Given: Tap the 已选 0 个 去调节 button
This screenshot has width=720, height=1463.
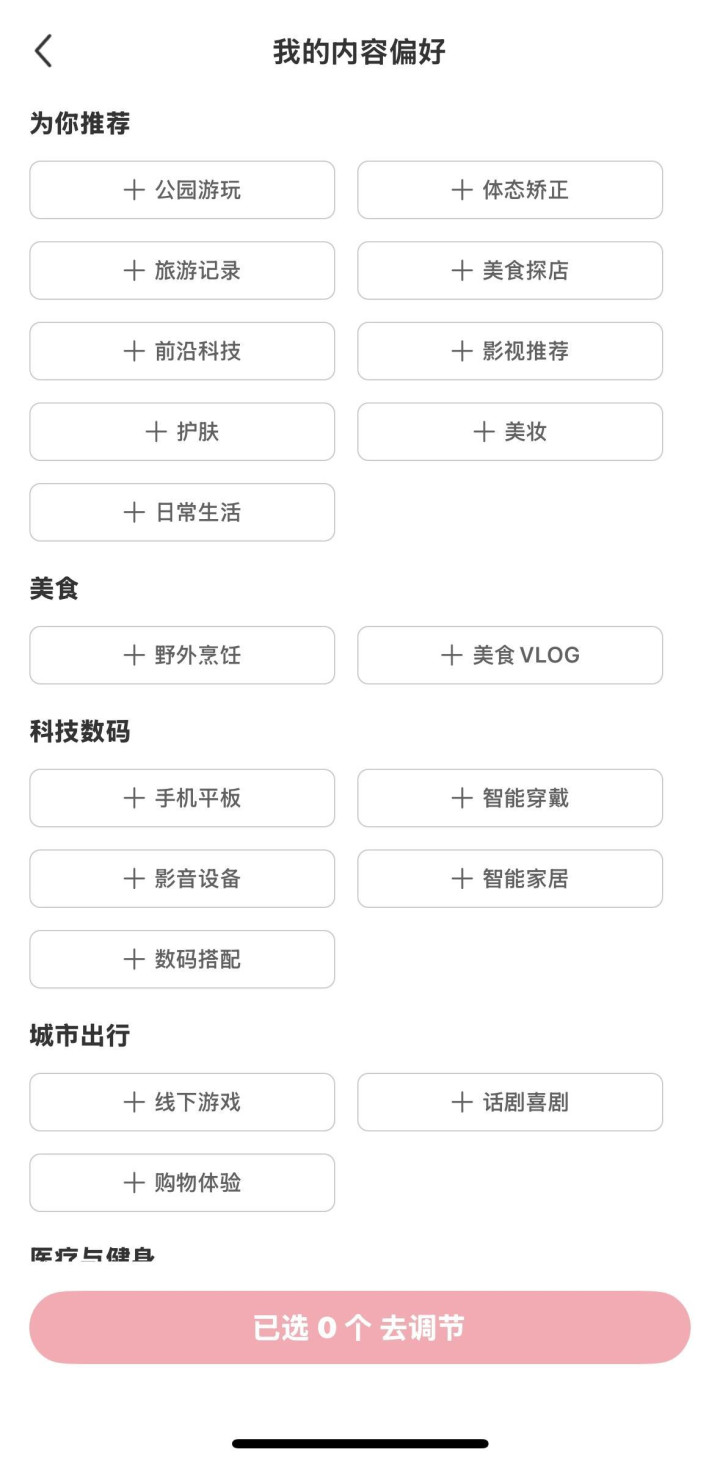Looking at the screenshot, I should click(360, 1328).
